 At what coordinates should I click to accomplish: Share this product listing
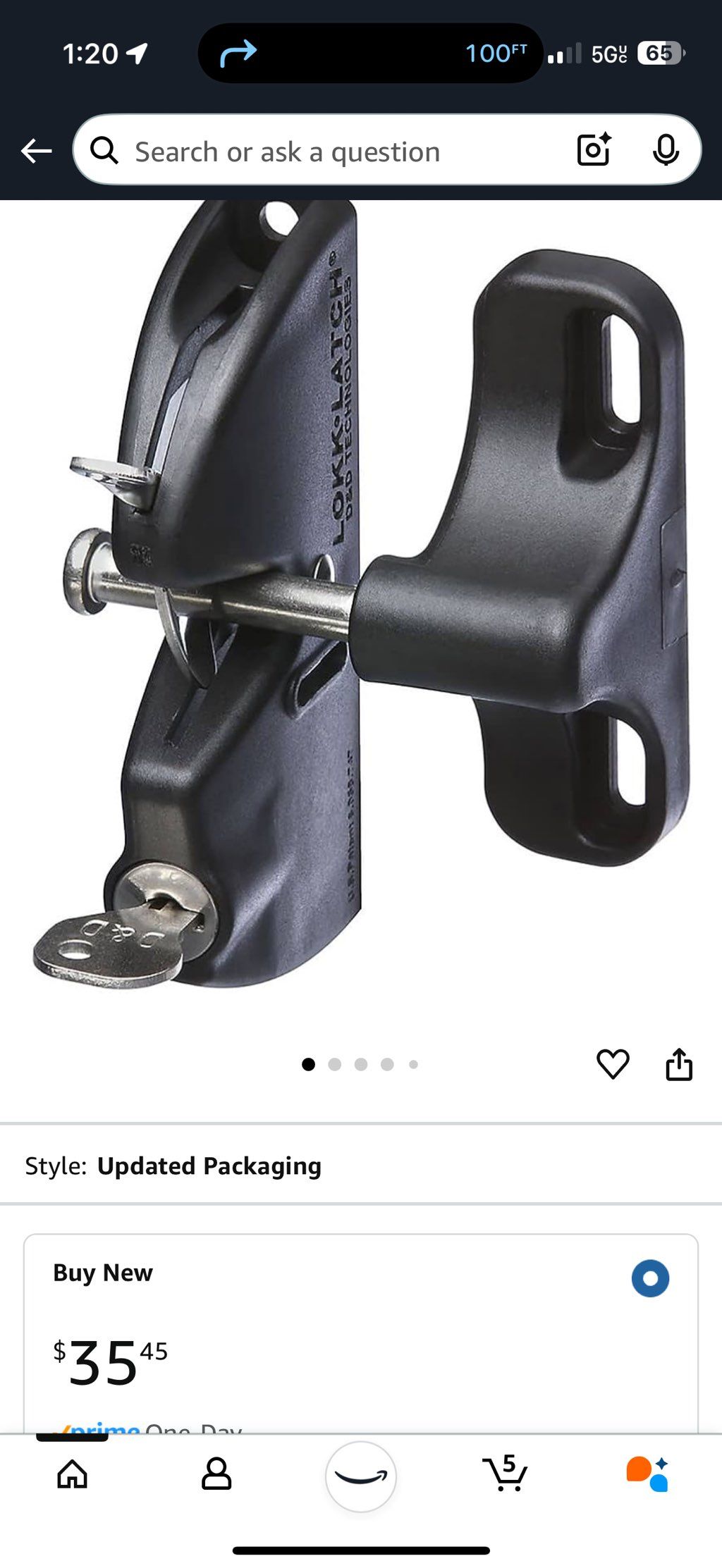point(679,1063)
